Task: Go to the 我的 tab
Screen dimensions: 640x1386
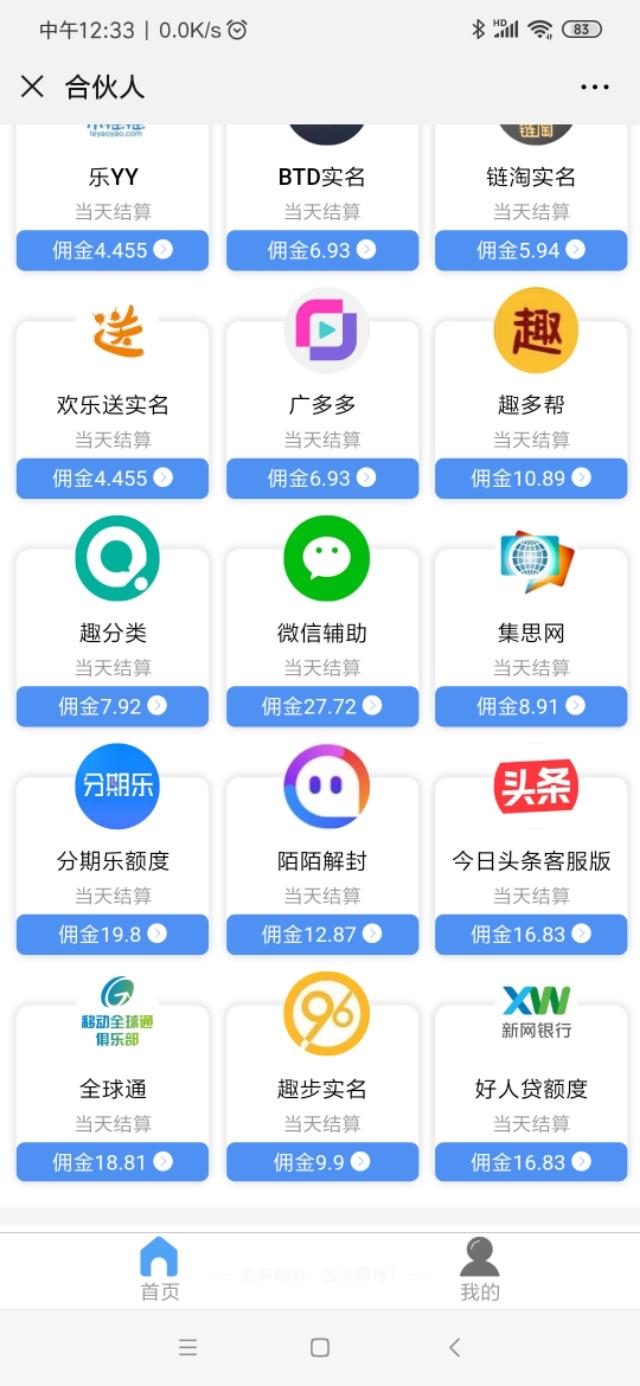Action: 479,1268
